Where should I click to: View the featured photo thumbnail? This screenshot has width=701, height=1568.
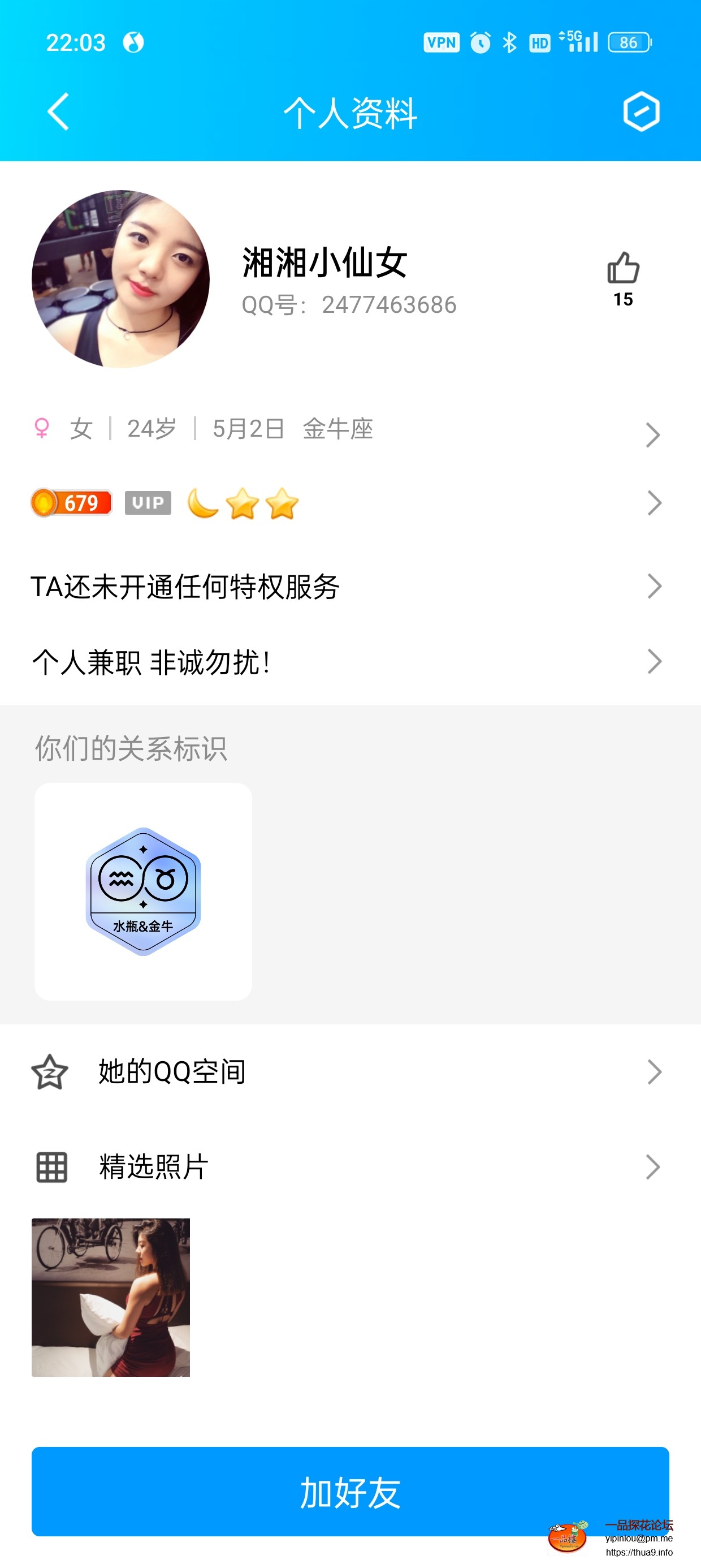point(111,1297)
